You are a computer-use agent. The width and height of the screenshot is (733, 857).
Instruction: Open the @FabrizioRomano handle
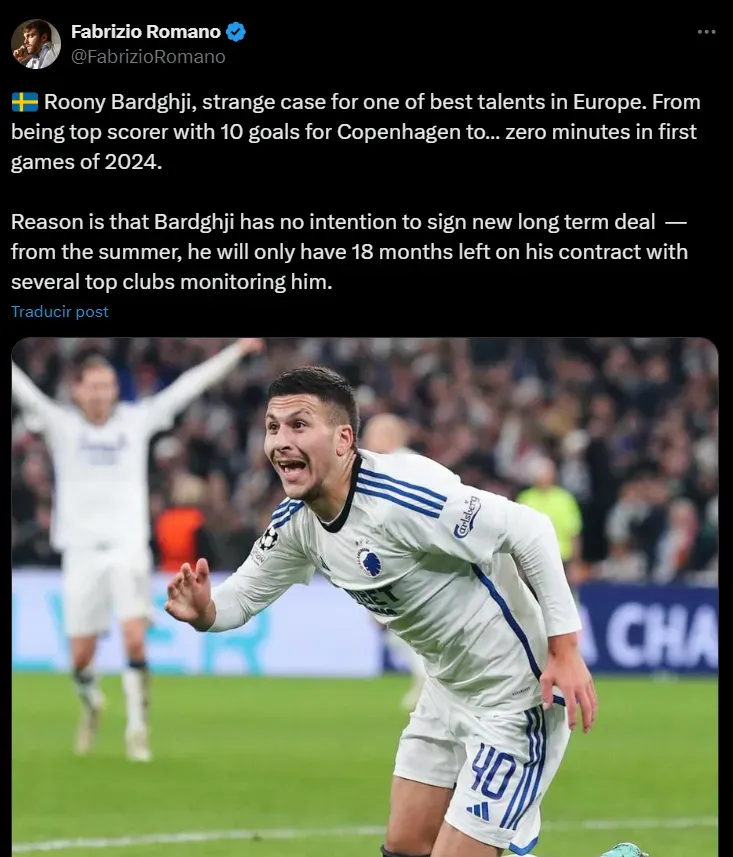pyautogui.click(x=148, y=57)
